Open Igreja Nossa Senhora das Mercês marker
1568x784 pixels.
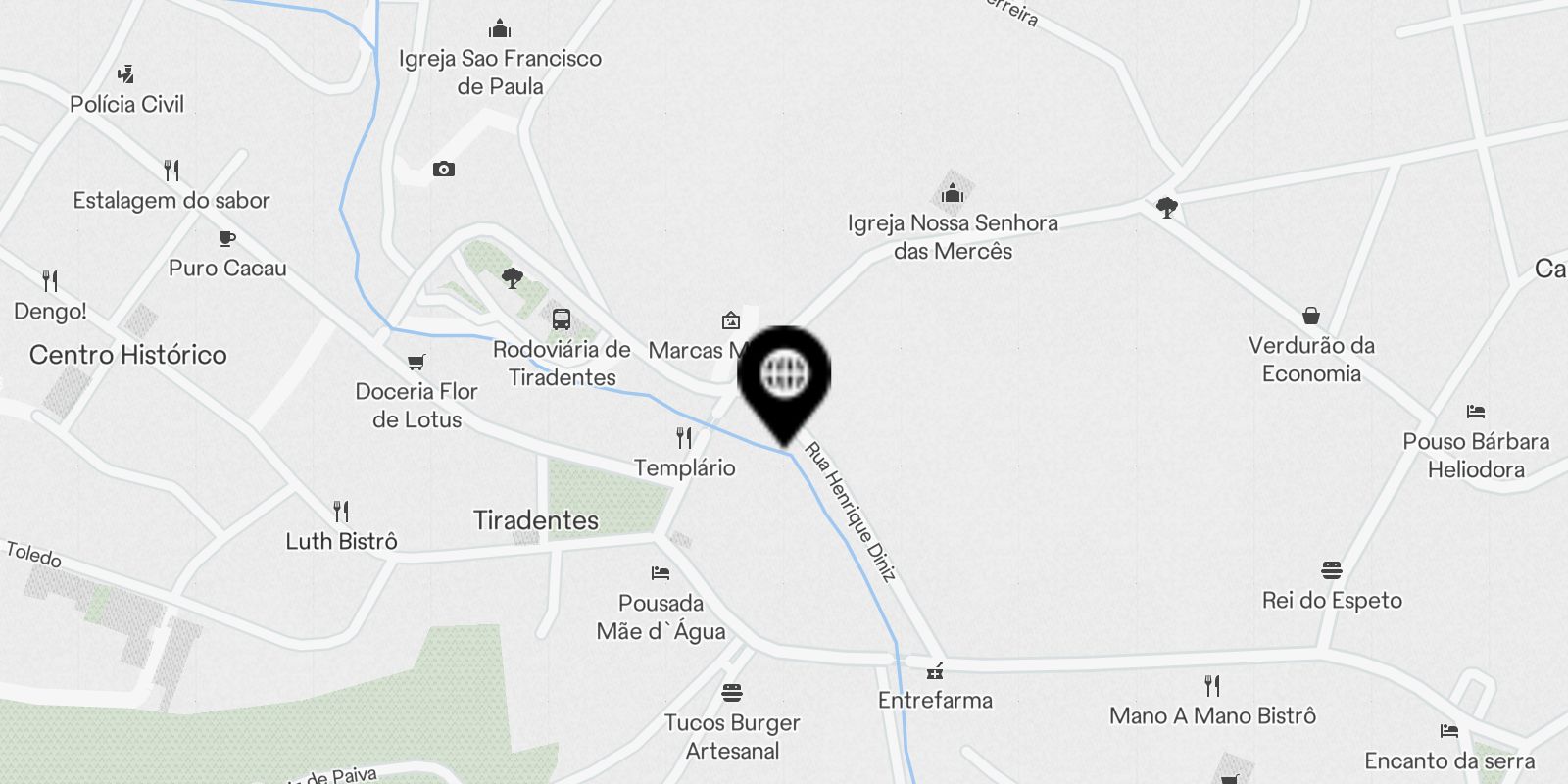pyautogui.click(x=952, y=194)
